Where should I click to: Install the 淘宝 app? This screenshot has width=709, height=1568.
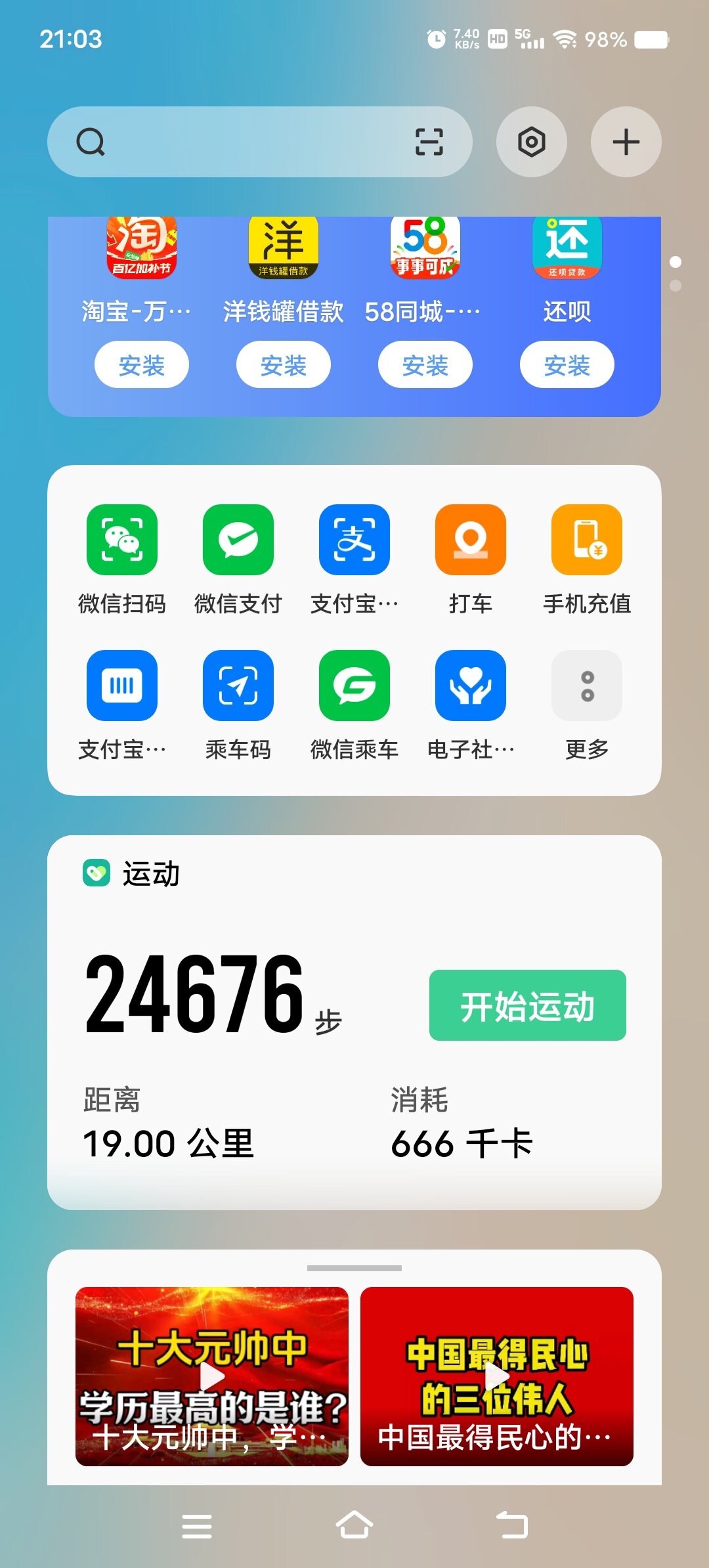click(141, 364)
